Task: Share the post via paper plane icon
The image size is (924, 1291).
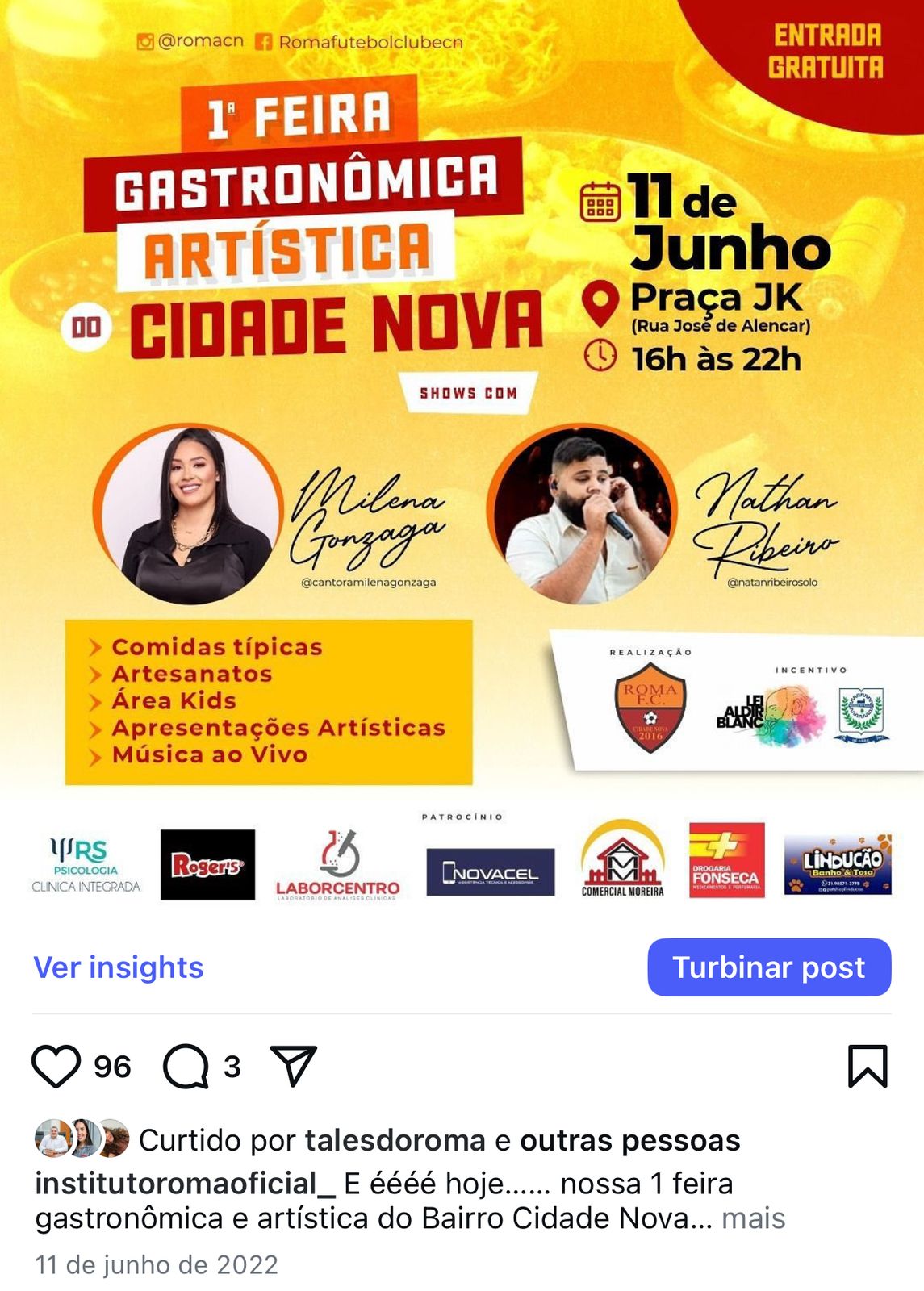Action: 293,1067
